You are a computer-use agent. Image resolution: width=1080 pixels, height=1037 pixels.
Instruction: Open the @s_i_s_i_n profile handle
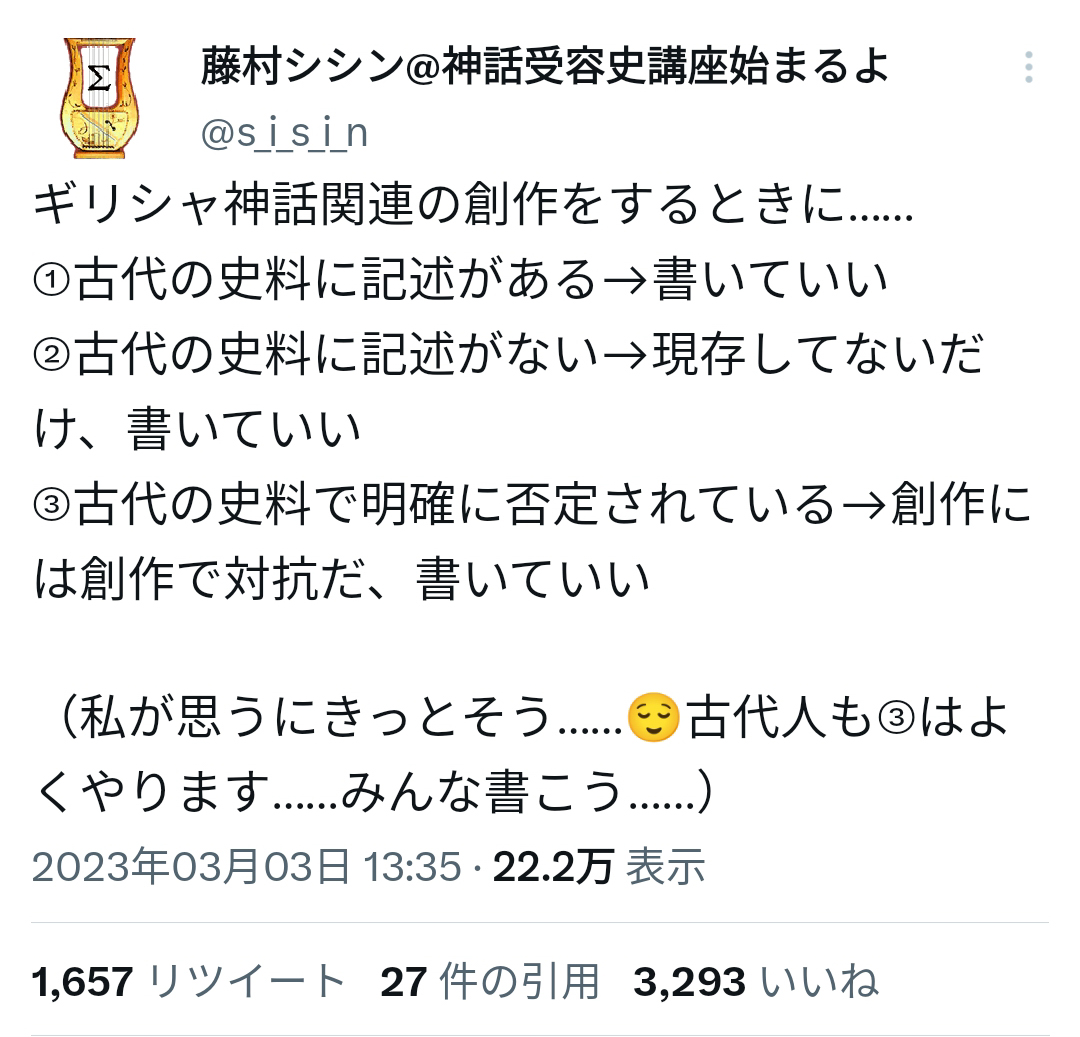point(284,133)
